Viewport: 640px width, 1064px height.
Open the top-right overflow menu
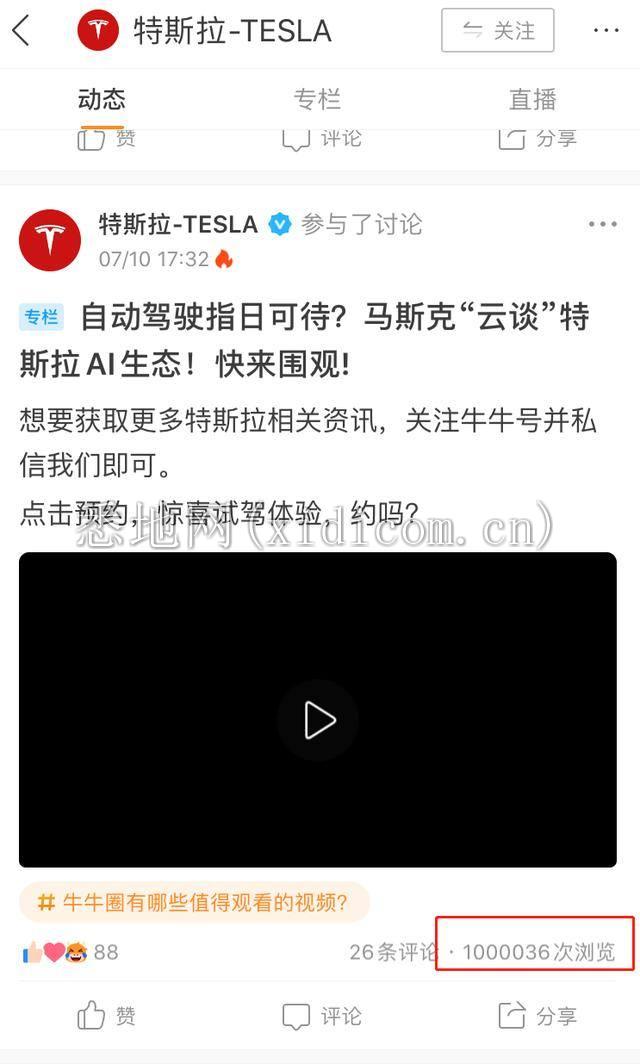click(606, 31)
